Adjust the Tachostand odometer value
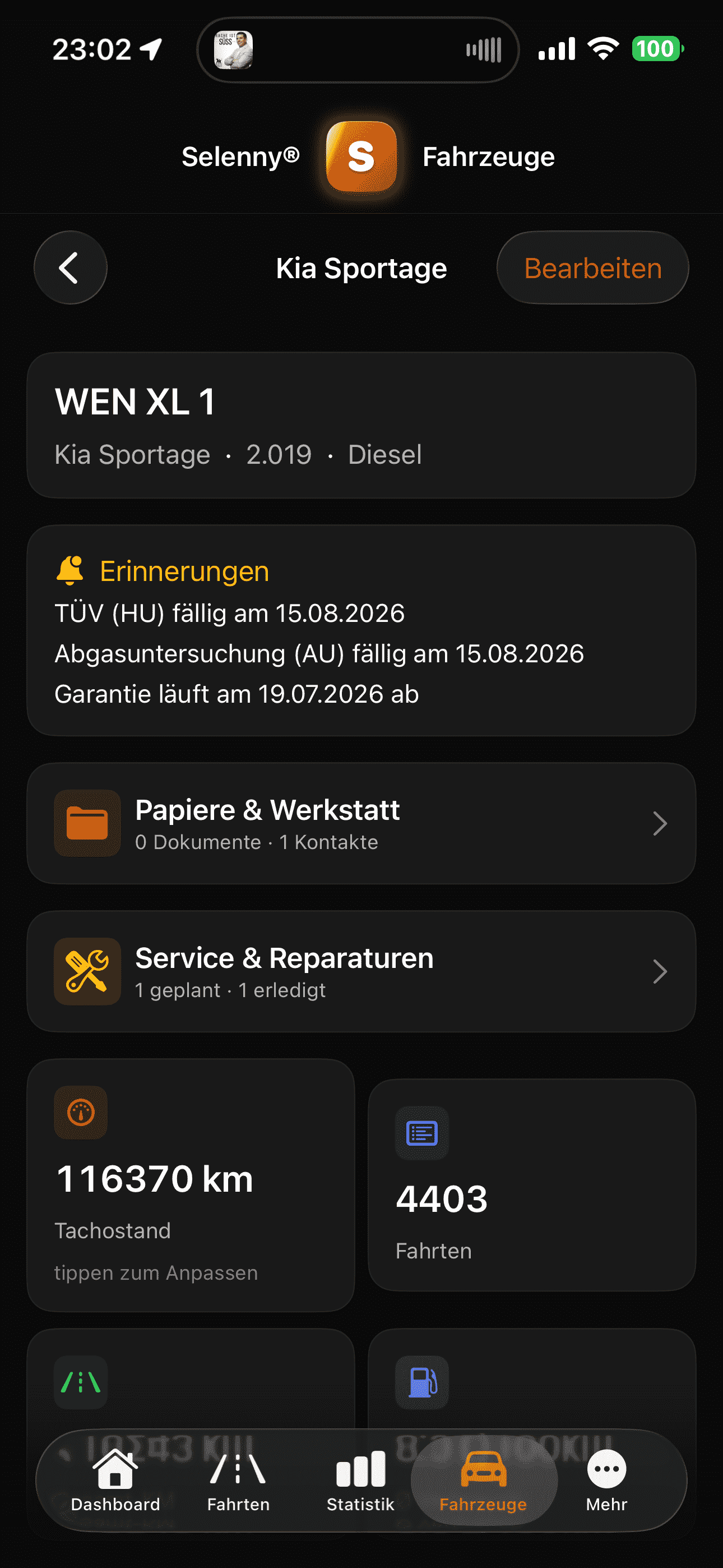This screenshot has width=723, height=1568. [191, 1184]
